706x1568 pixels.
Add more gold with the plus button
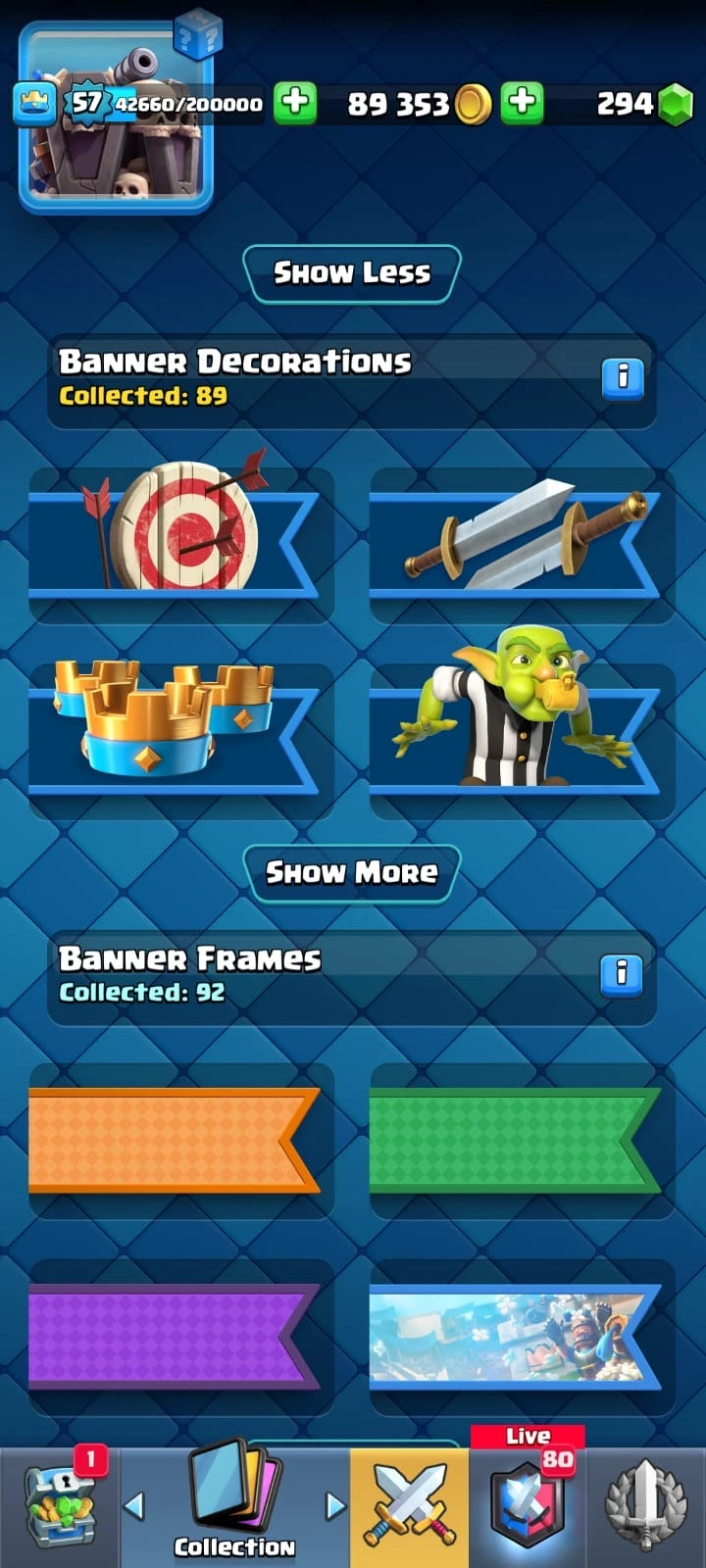click(x=295, y=103)
